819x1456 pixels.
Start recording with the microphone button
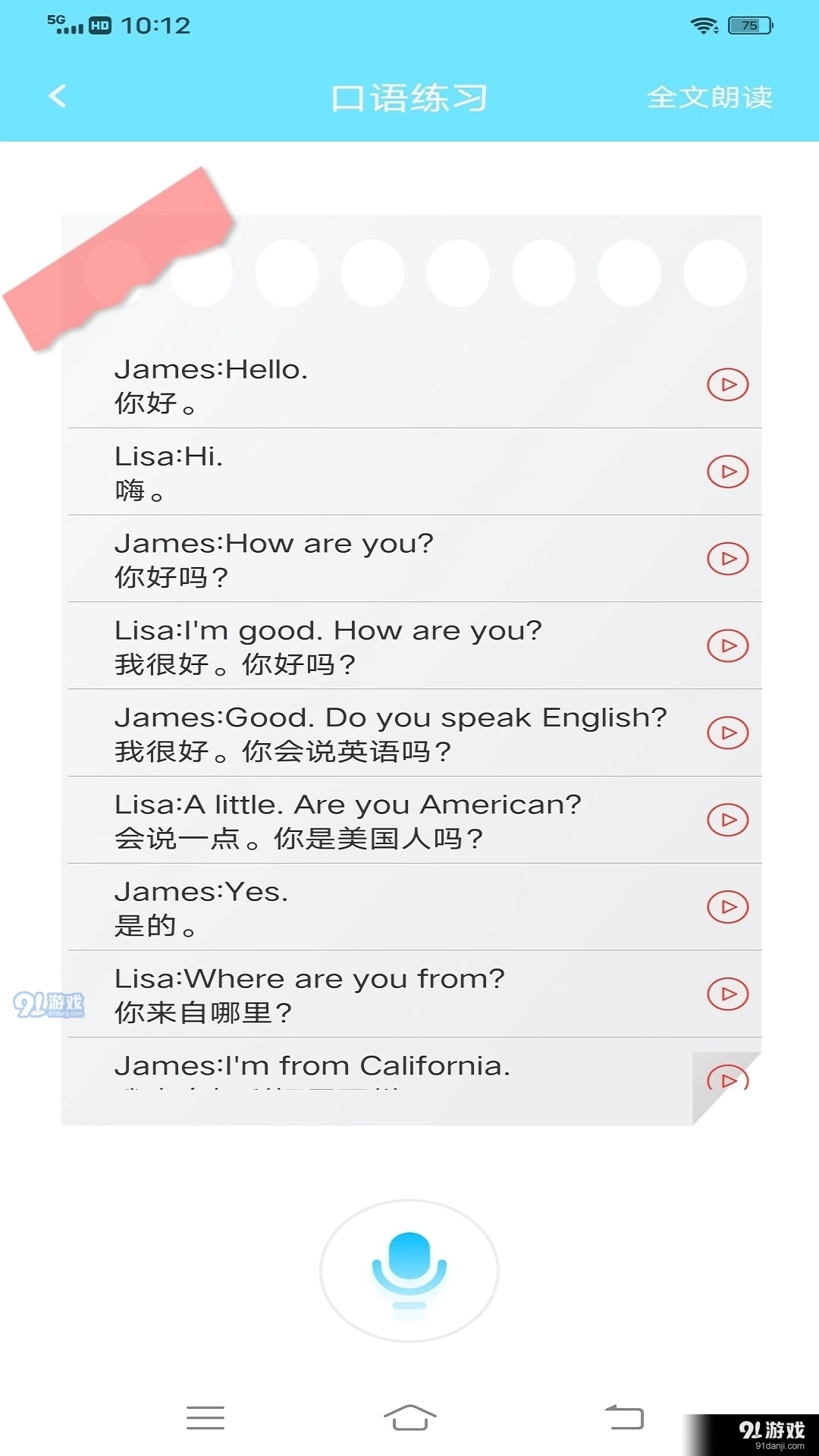point(409,1270)
